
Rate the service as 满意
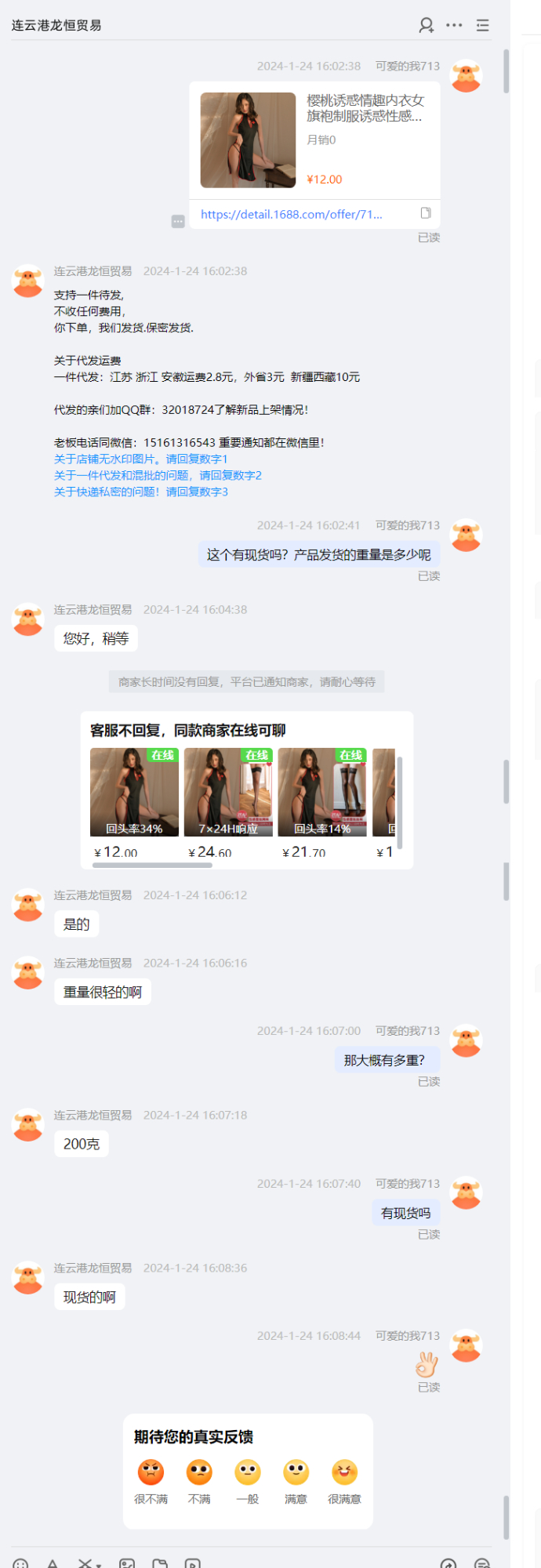[x=296, y=1475]
